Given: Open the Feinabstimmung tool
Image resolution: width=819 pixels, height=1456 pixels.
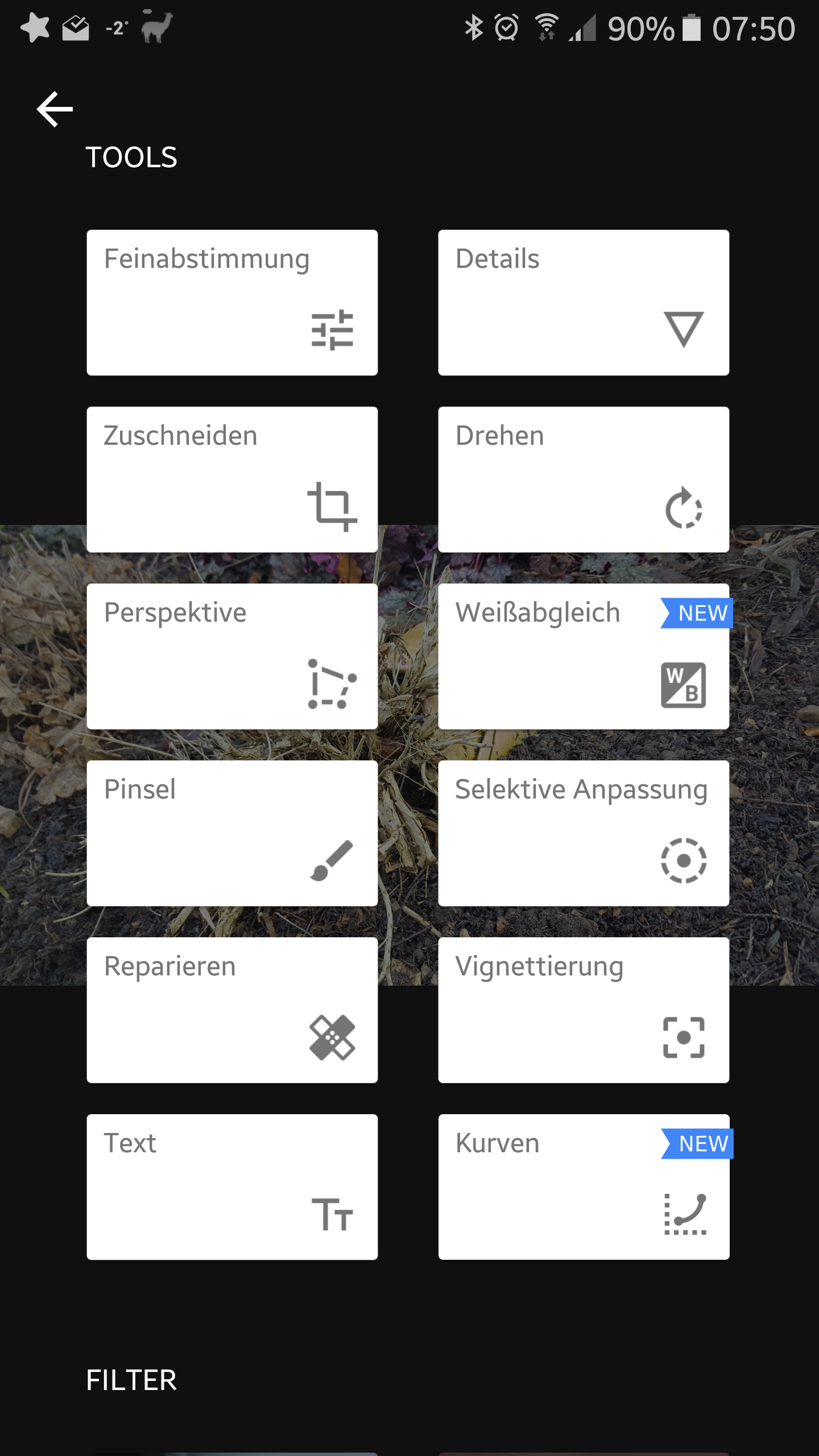Looking at the screenshot, I should tap(232, 303).
